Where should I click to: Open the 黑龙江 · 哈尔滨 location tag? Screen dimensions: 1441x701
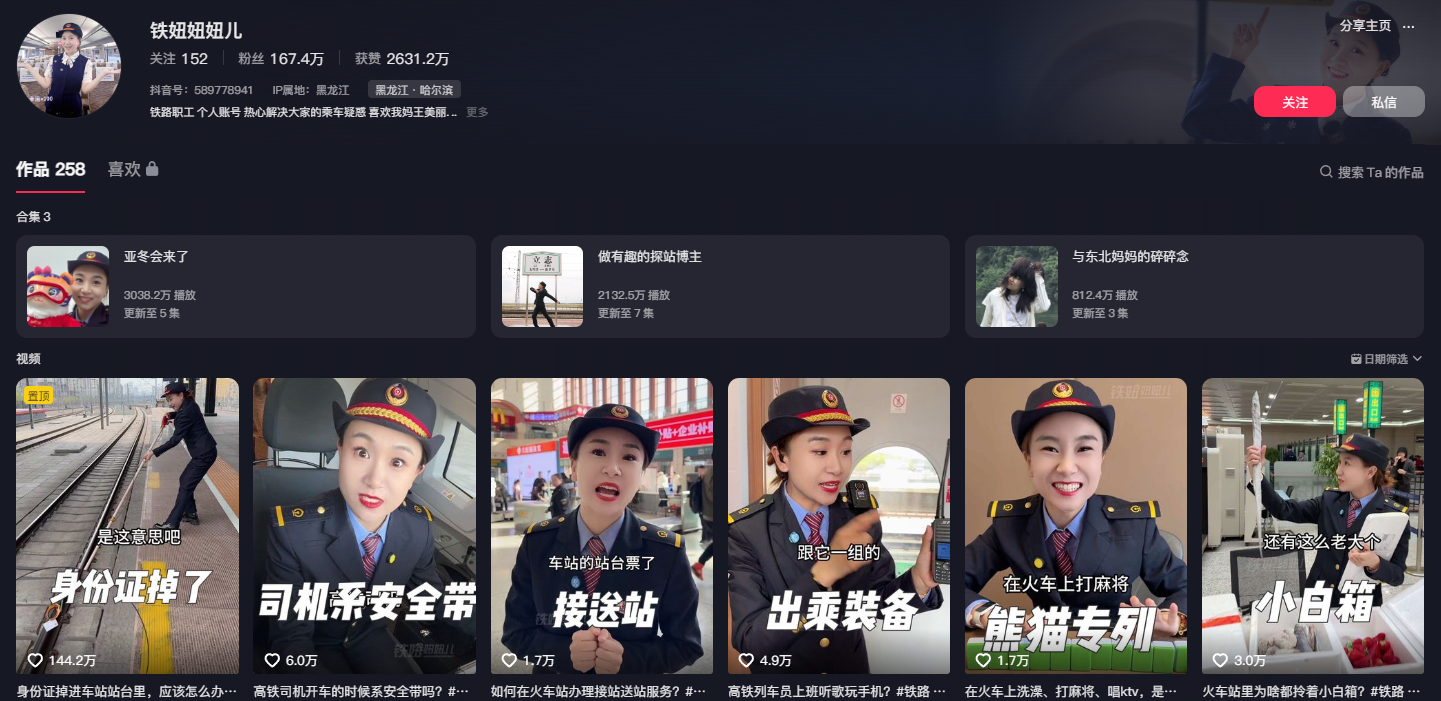pyautogui.click(x=414, y=90)
